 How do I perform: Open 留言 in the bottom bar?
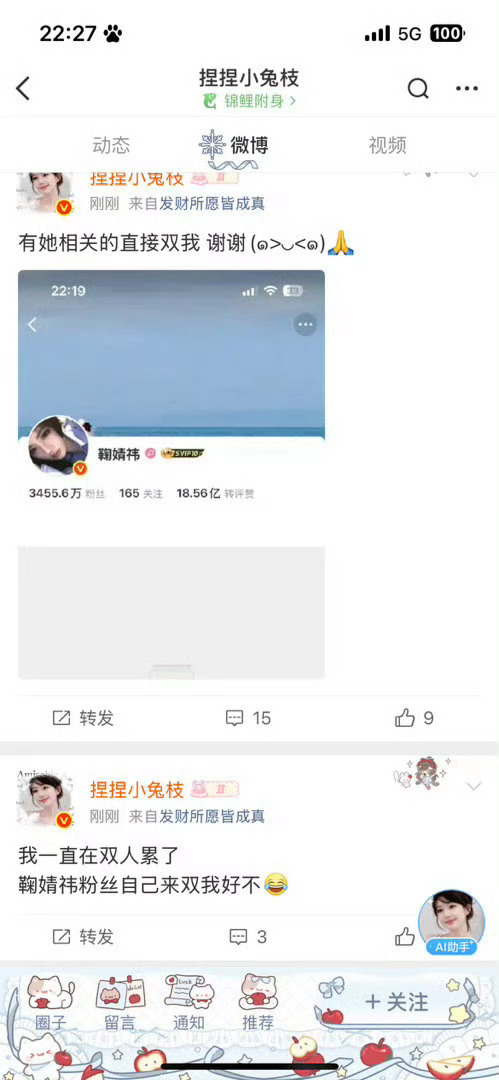(120, 1003)
